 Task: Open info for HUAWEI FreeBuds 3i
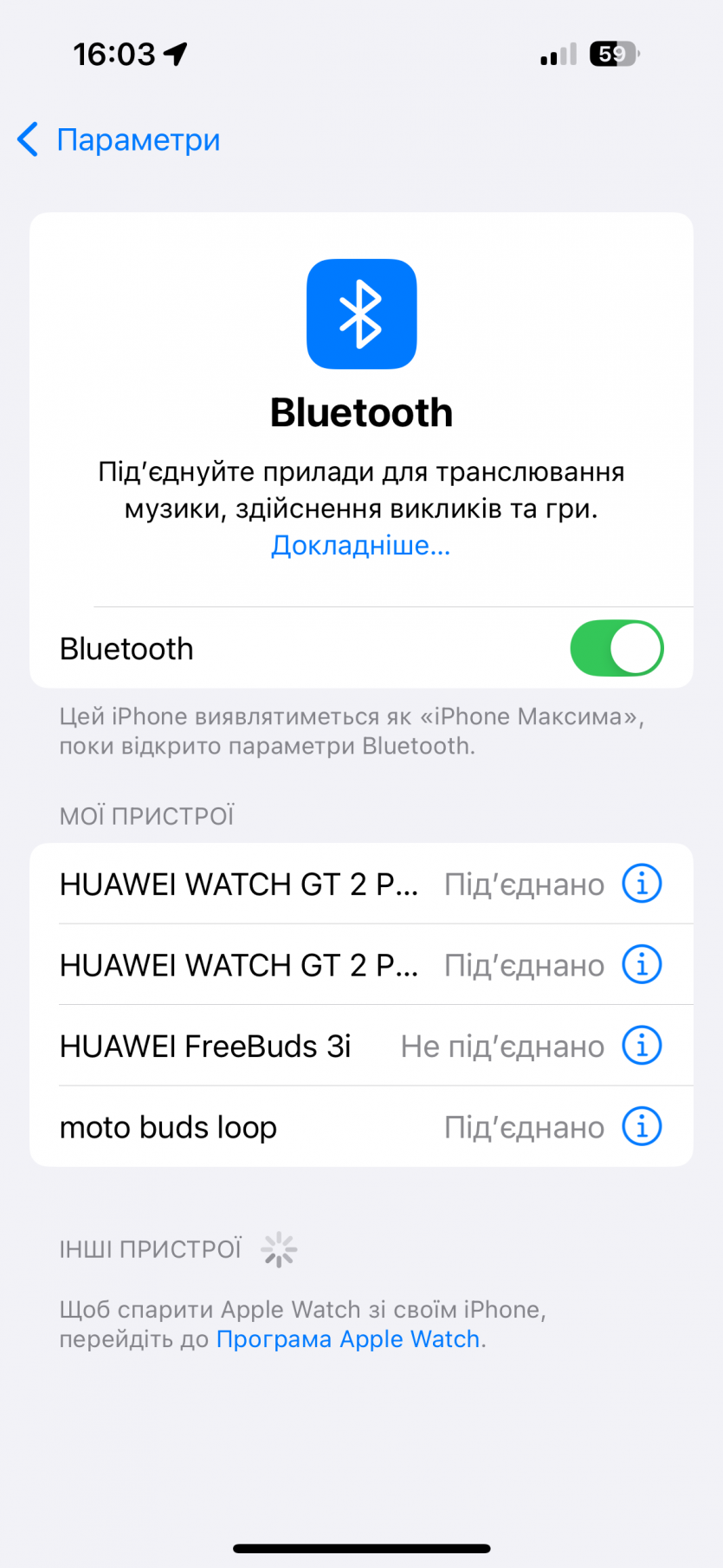(x=642, y=1046)
